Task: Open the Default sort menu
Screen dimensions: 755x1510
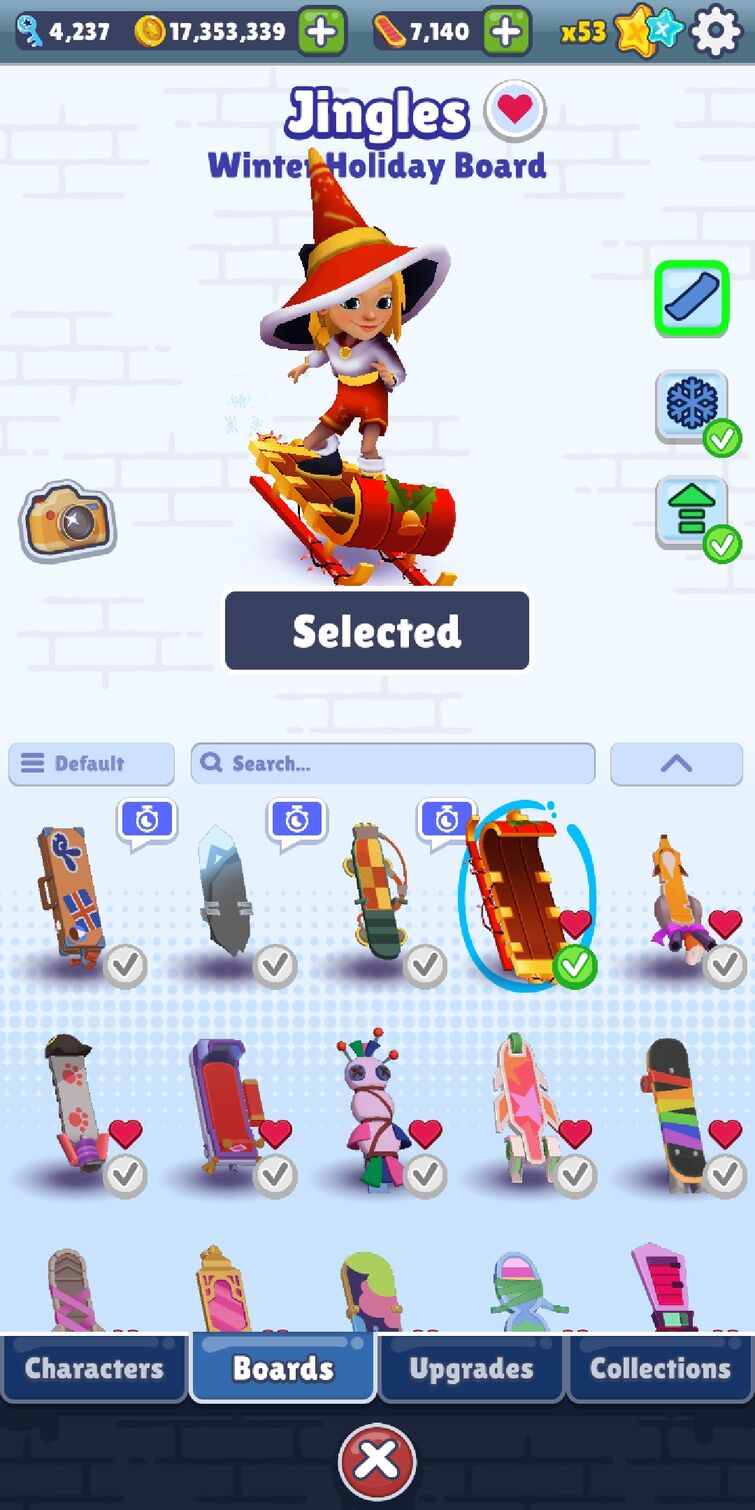Action: pyautogui.click(x=91, y=764)
